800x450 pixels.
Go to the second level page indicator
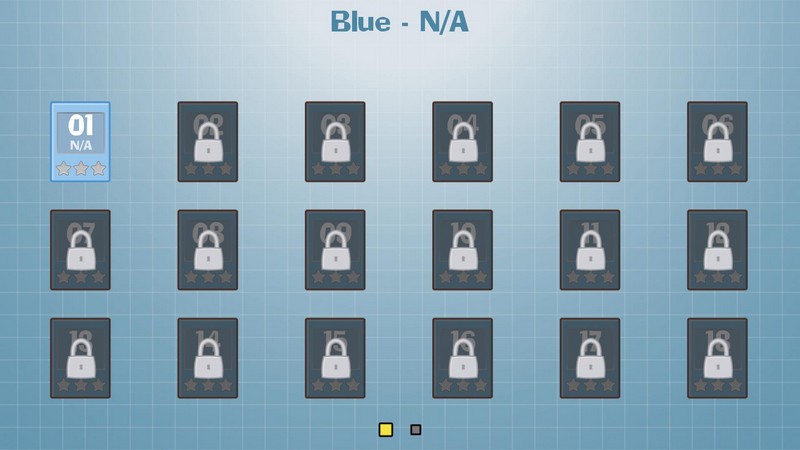point(416,430)
